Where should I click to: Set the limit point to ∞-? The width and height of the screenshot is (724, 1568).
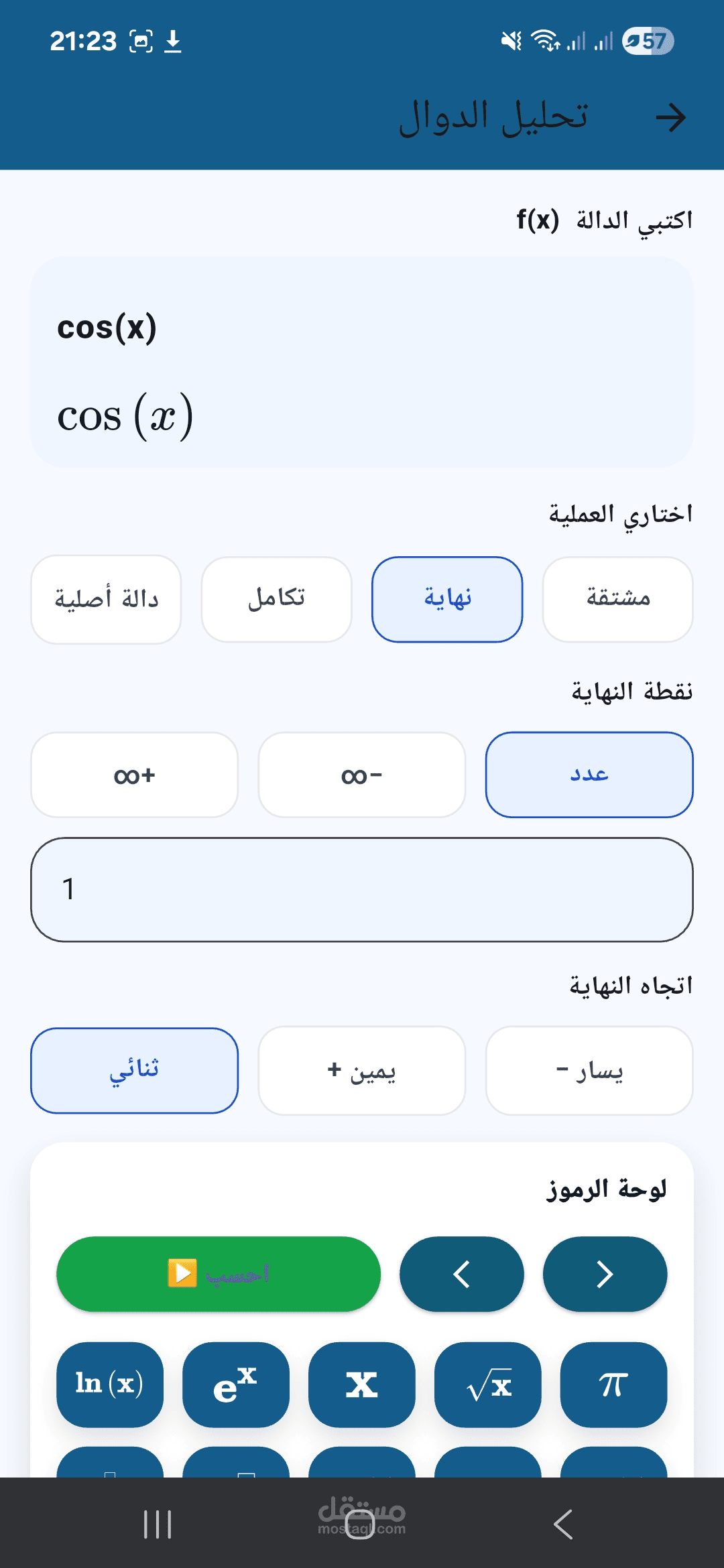click(361, 775)
